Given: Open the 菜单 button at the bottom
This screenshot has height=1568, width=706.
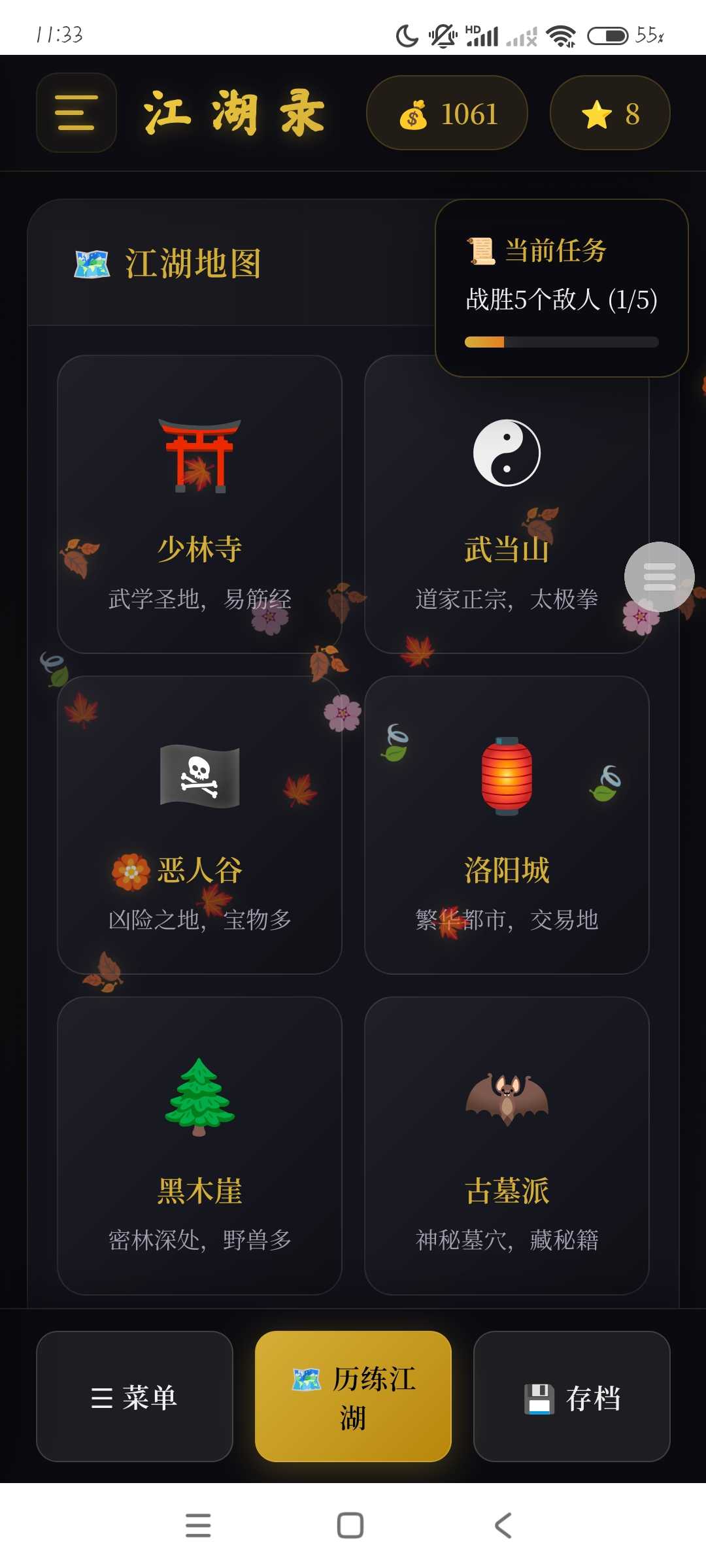Looking at the screenshot, I should coord(135,1396).
